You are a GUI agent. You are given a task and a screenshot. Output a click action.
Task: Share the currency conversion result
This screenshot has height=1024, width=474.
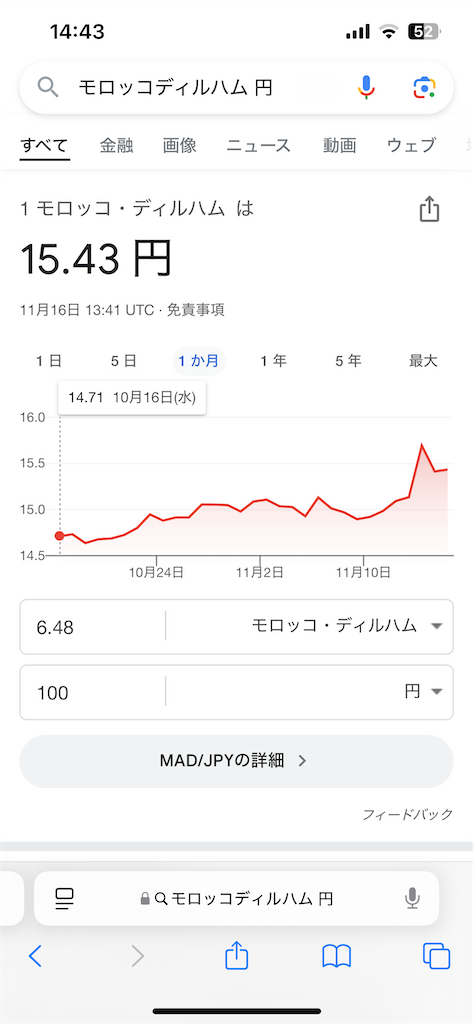click(x=429, y=210)
